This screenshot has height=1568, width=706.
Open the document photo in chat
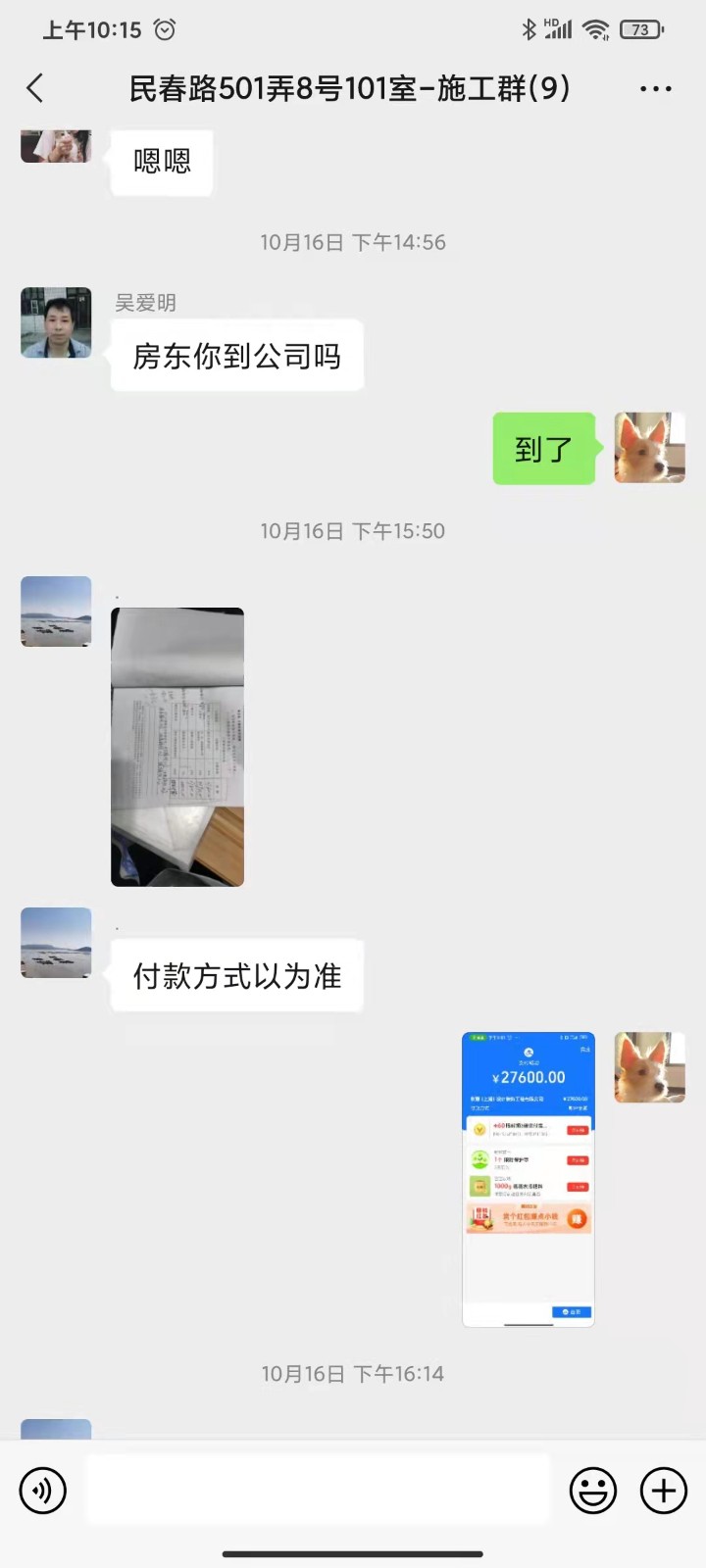[x=177, y=747]
